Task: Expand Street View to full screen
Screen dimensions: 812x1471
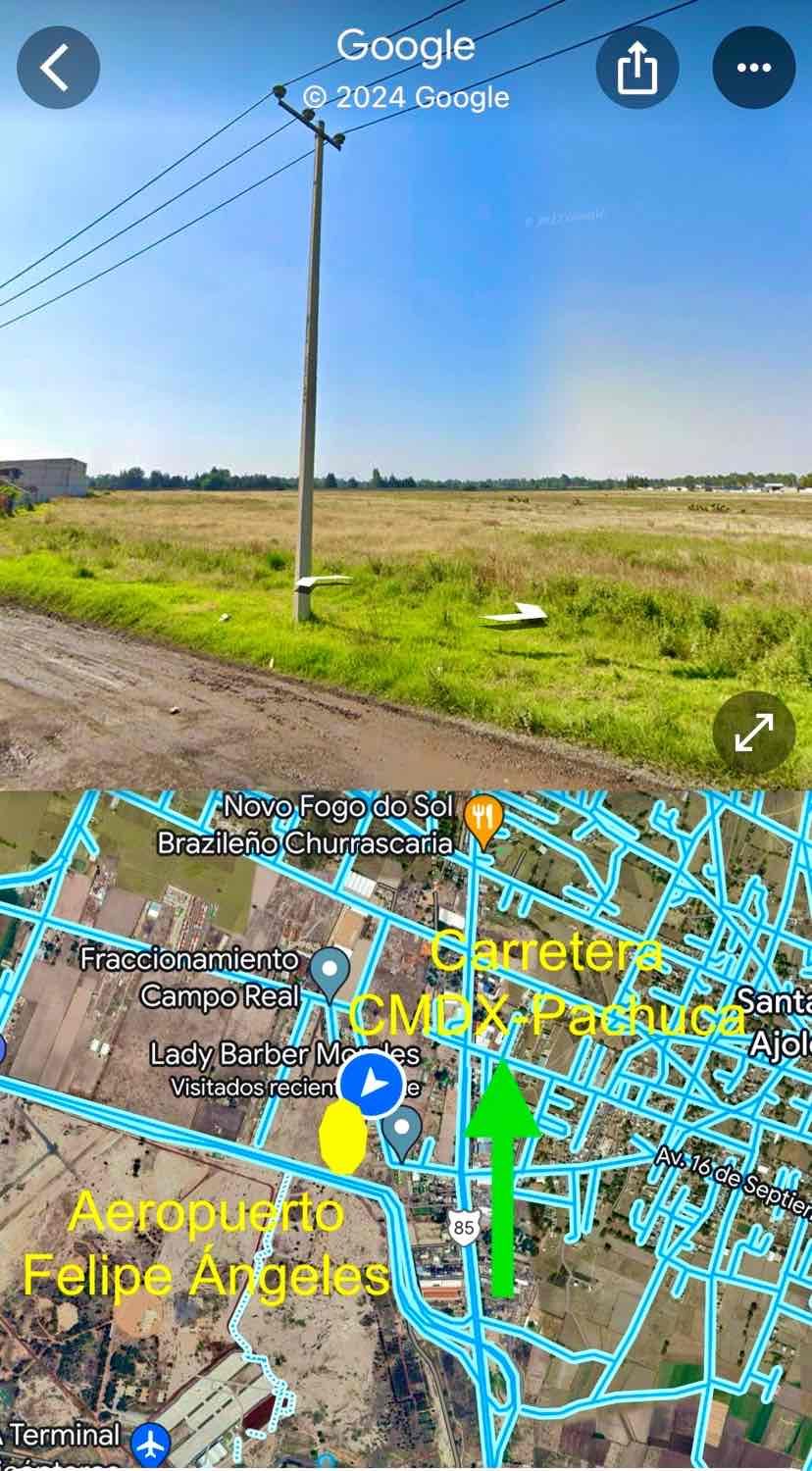Action: point(753,733)
